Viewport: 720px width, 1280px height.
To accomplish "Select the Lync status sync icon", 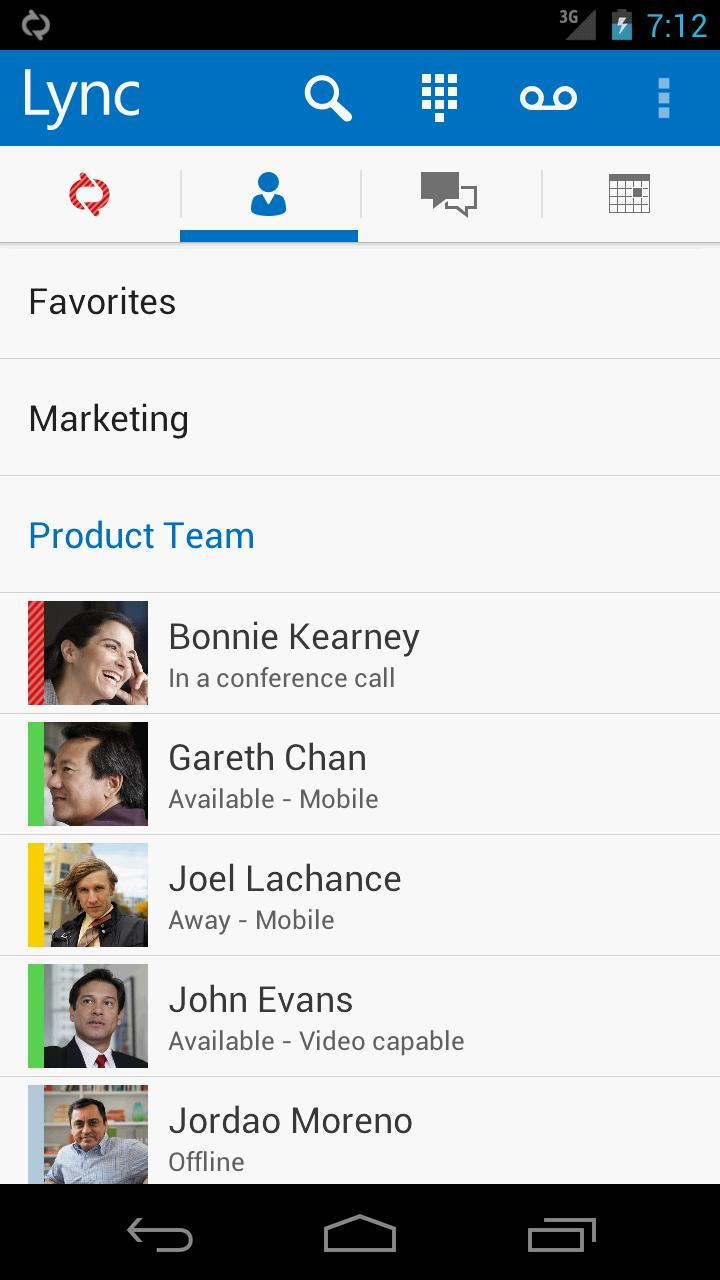I will [x=89, y=194].
